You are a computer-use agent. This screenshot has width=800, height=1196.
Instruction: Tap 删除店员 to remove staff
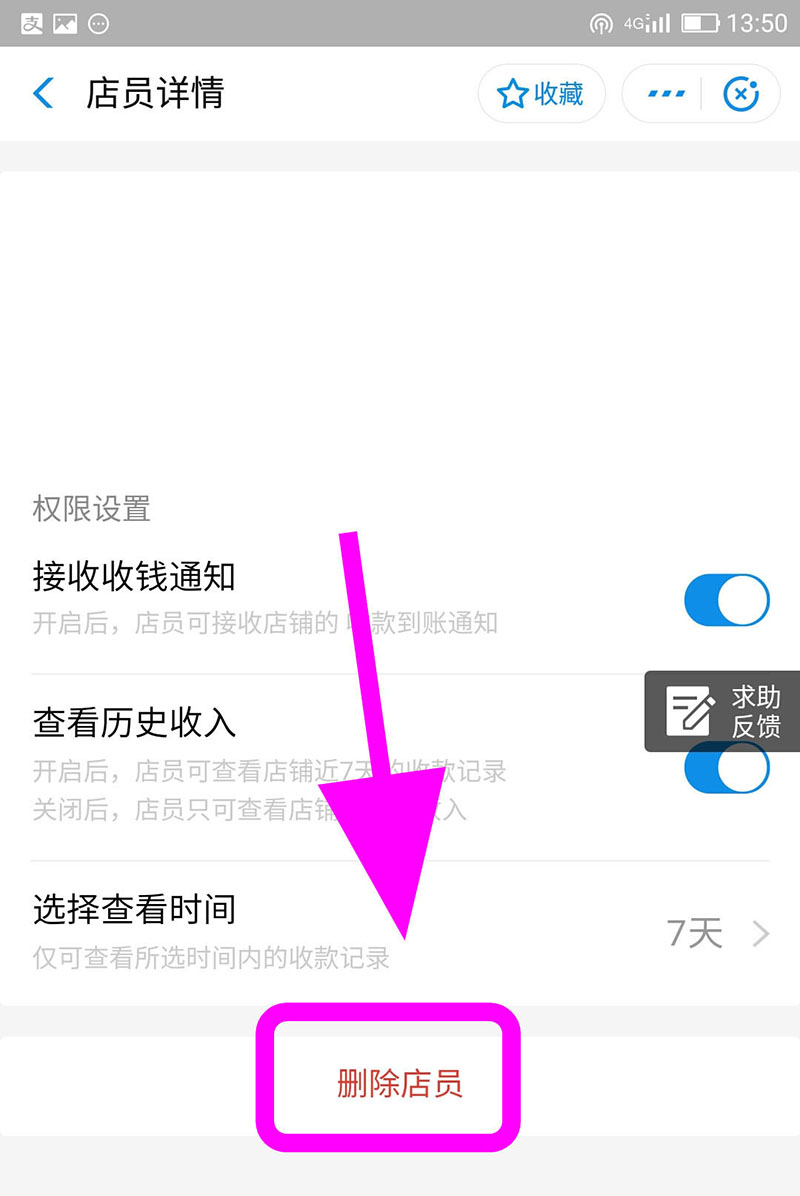click(x=399, y=1083)
